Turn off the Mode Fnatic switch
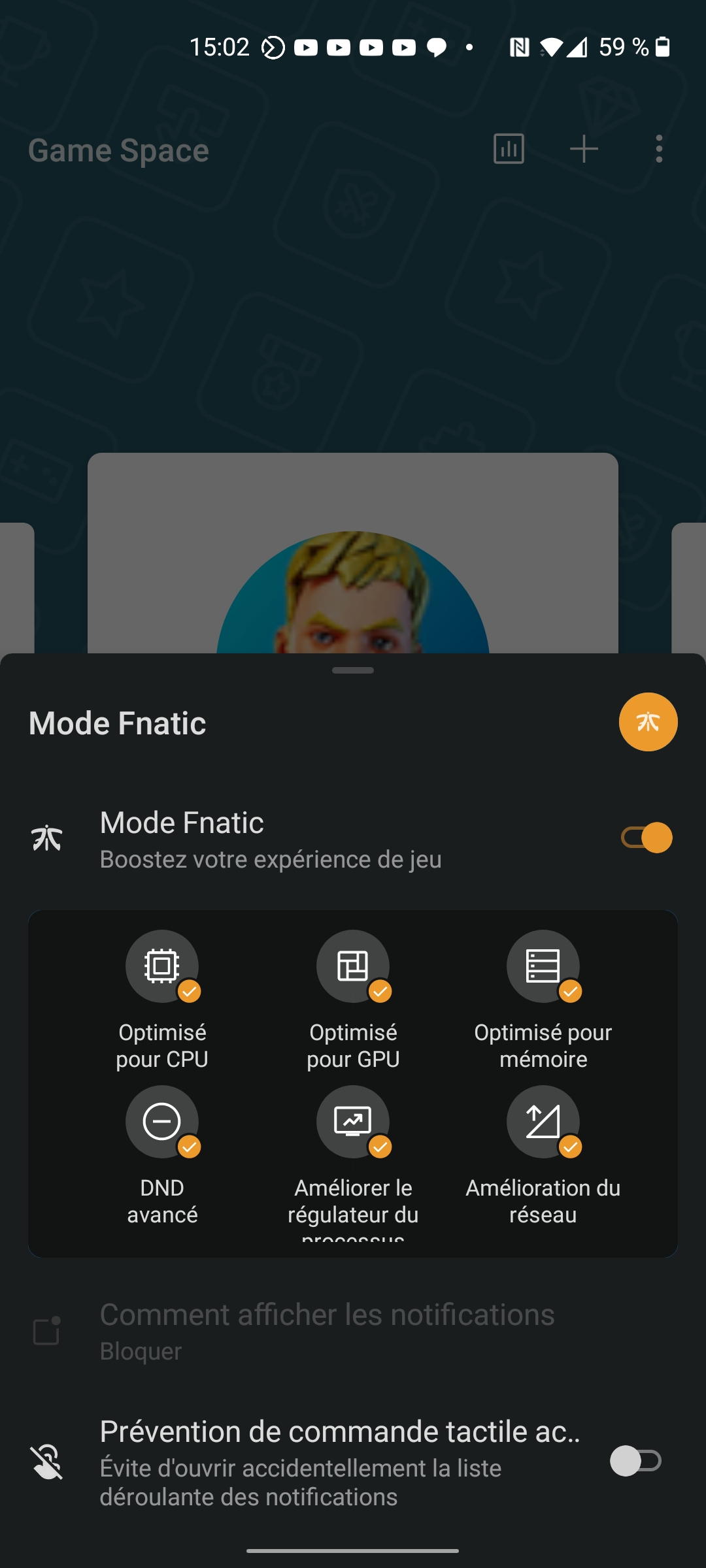The width and height of the screenshot is (706, 1568). (647, 838)
